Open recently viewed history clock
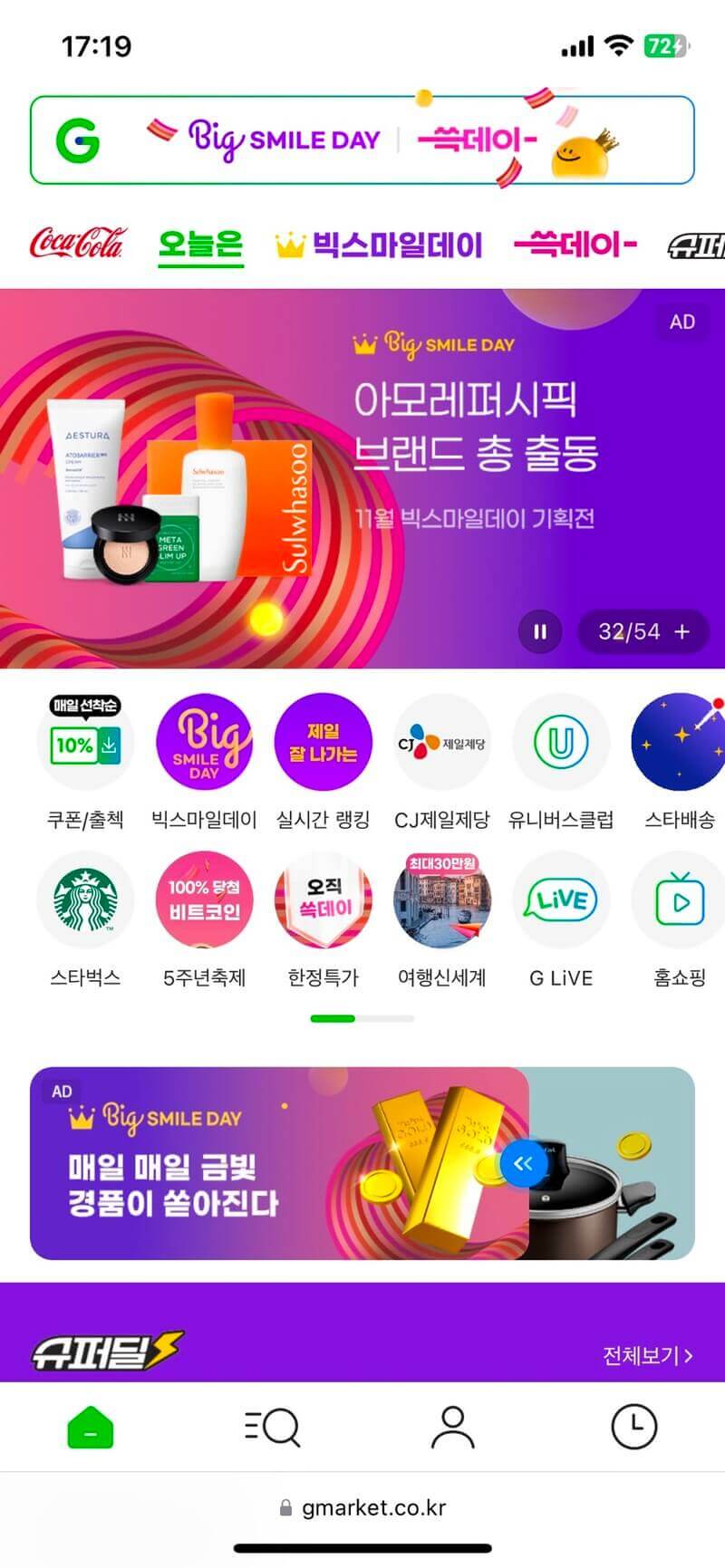 coord(633,1428)
